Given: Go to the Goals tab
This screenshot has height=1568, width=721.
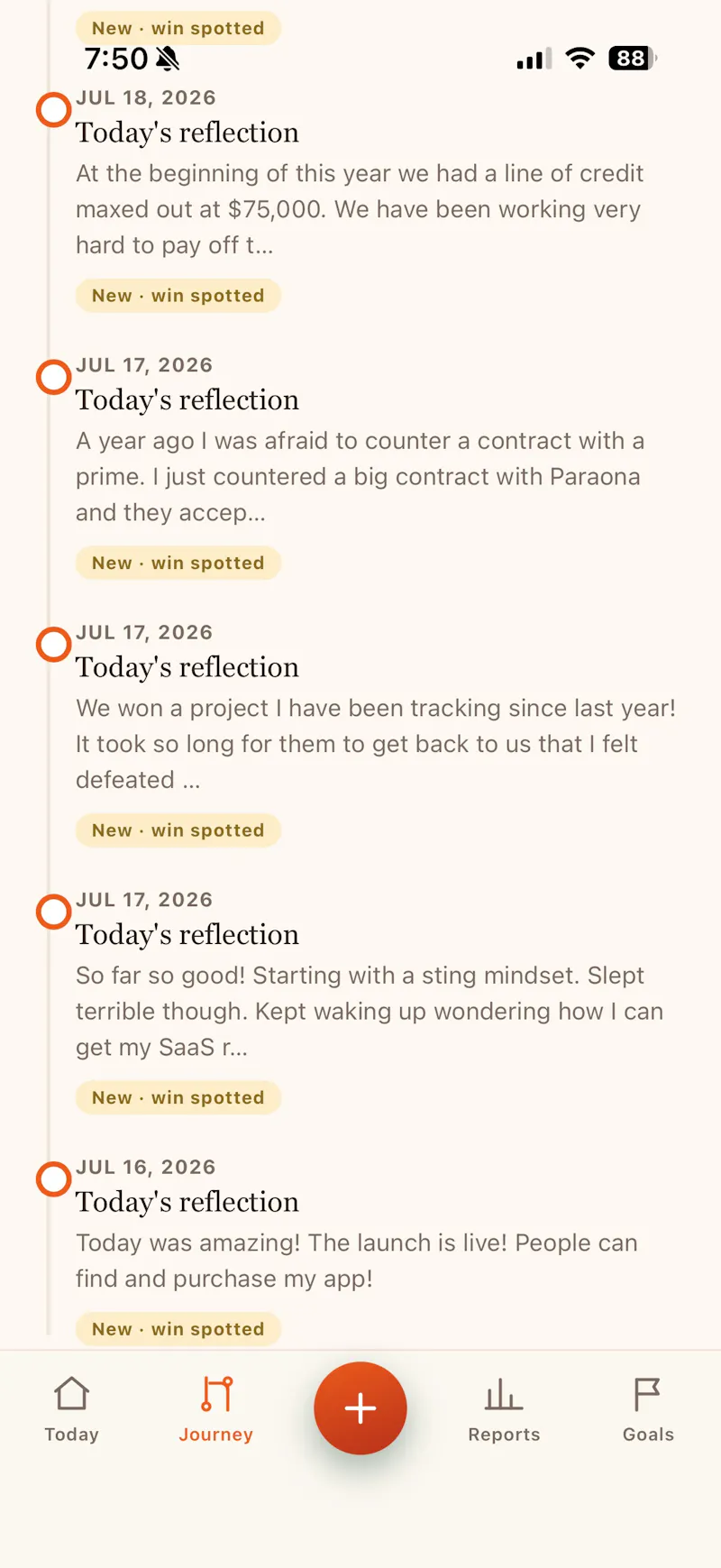Looking at the screenshot, I should tap(648, 1409).
